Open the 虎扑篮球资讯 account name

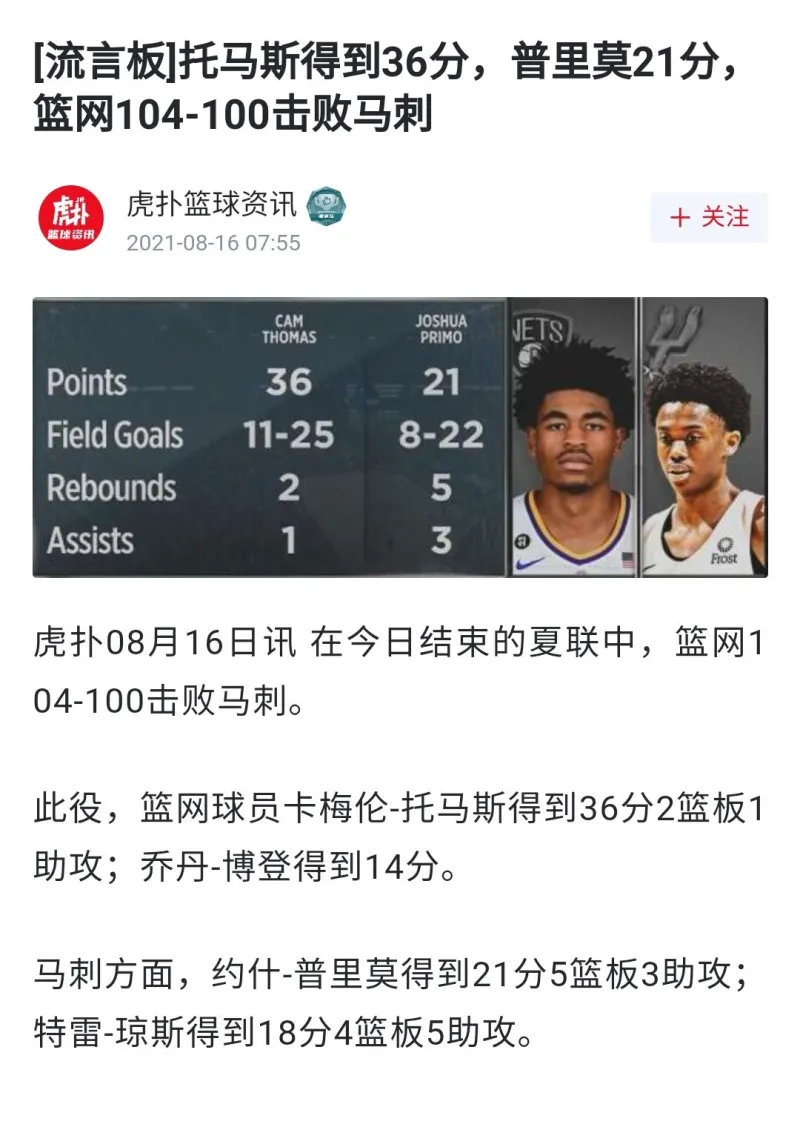pos(211,203)
